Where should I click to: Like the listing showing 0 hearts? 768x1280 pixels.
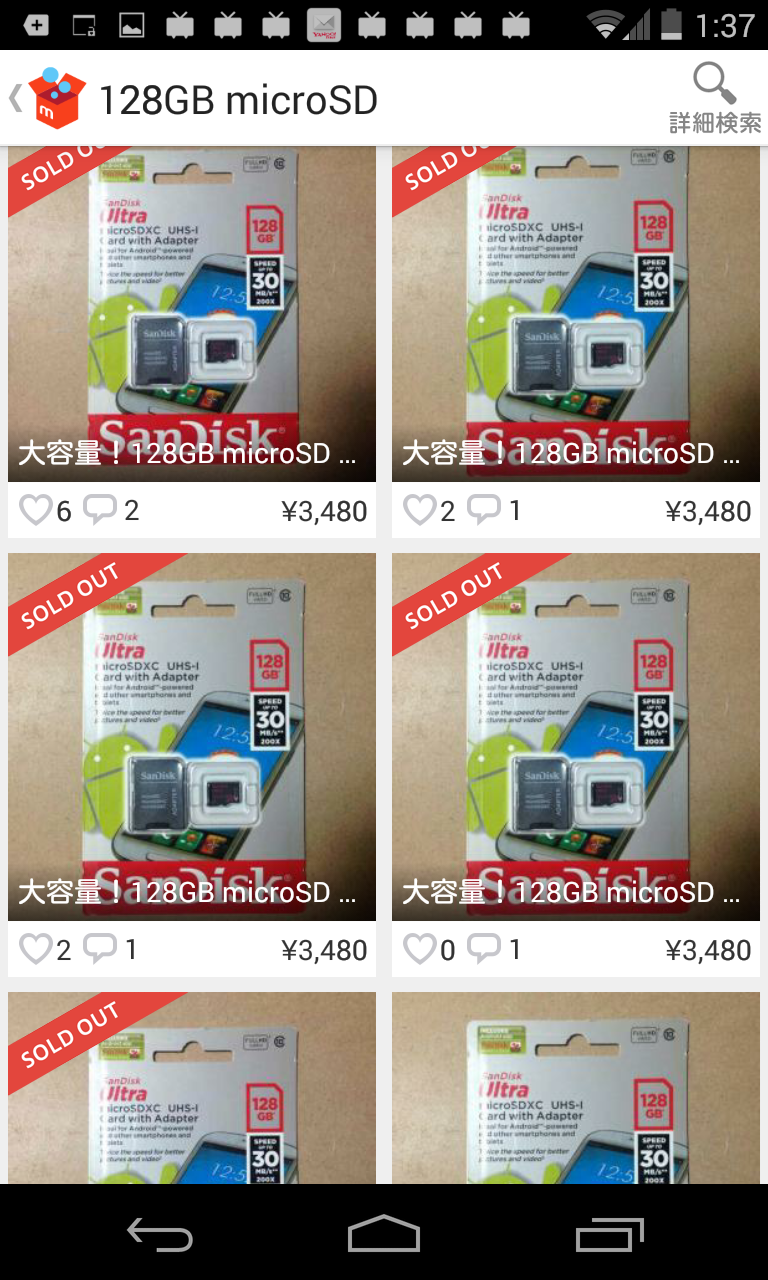[420, 949]
